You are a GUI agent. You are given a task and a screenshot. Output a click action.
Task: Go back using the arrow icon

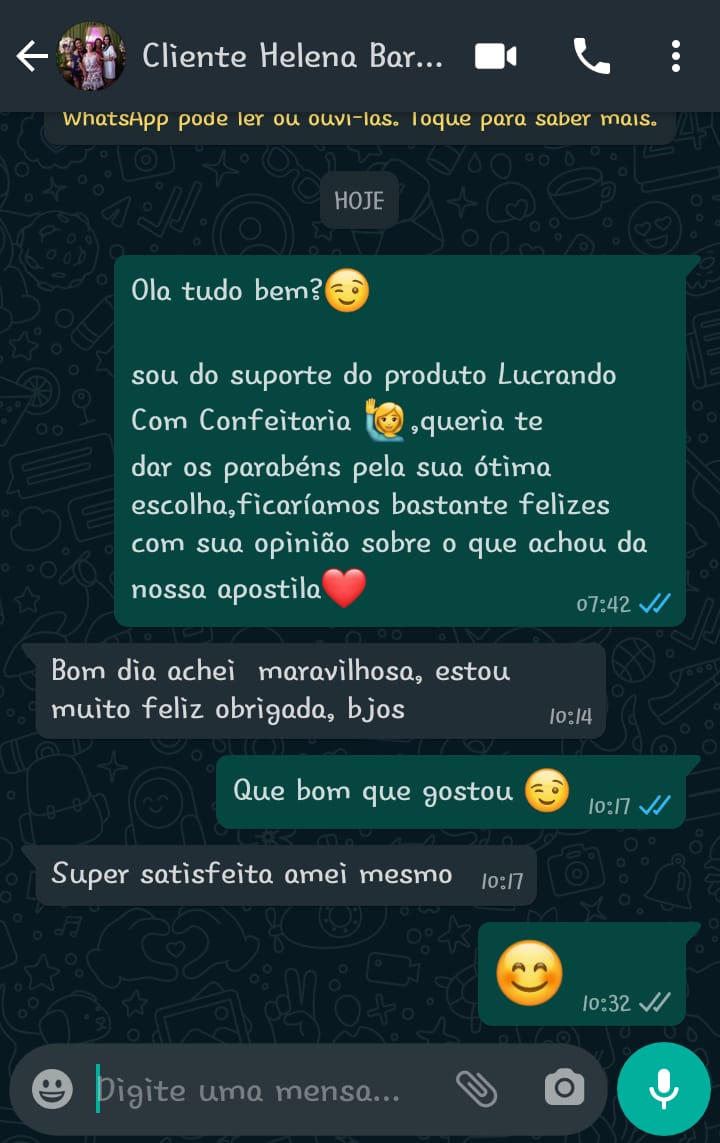point(31,57)
